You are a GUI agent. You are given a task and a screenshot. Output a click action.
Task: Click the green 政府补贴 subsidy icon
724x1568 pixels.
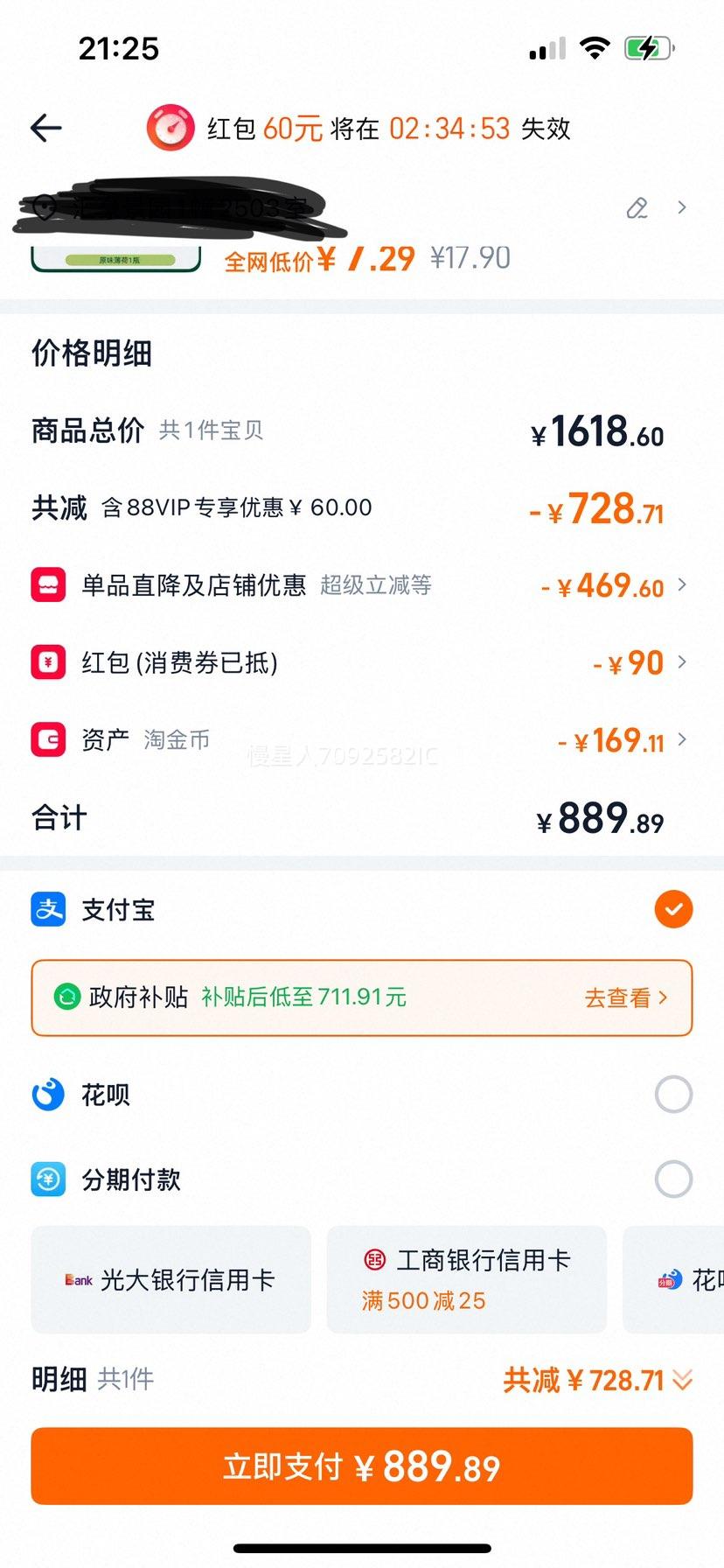click(x=66, y=997)
